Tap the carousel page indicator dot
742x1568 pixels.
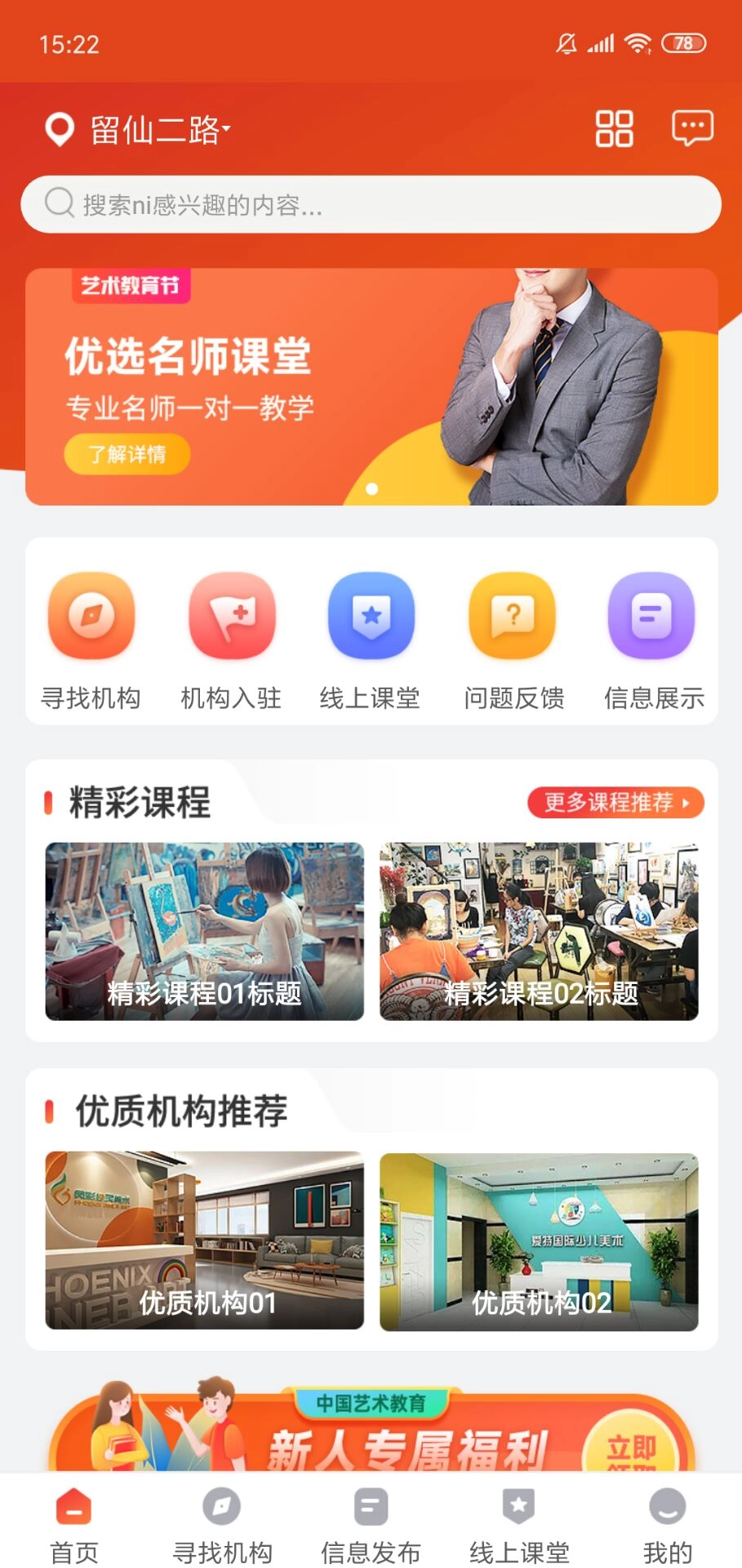pos(375,488)
